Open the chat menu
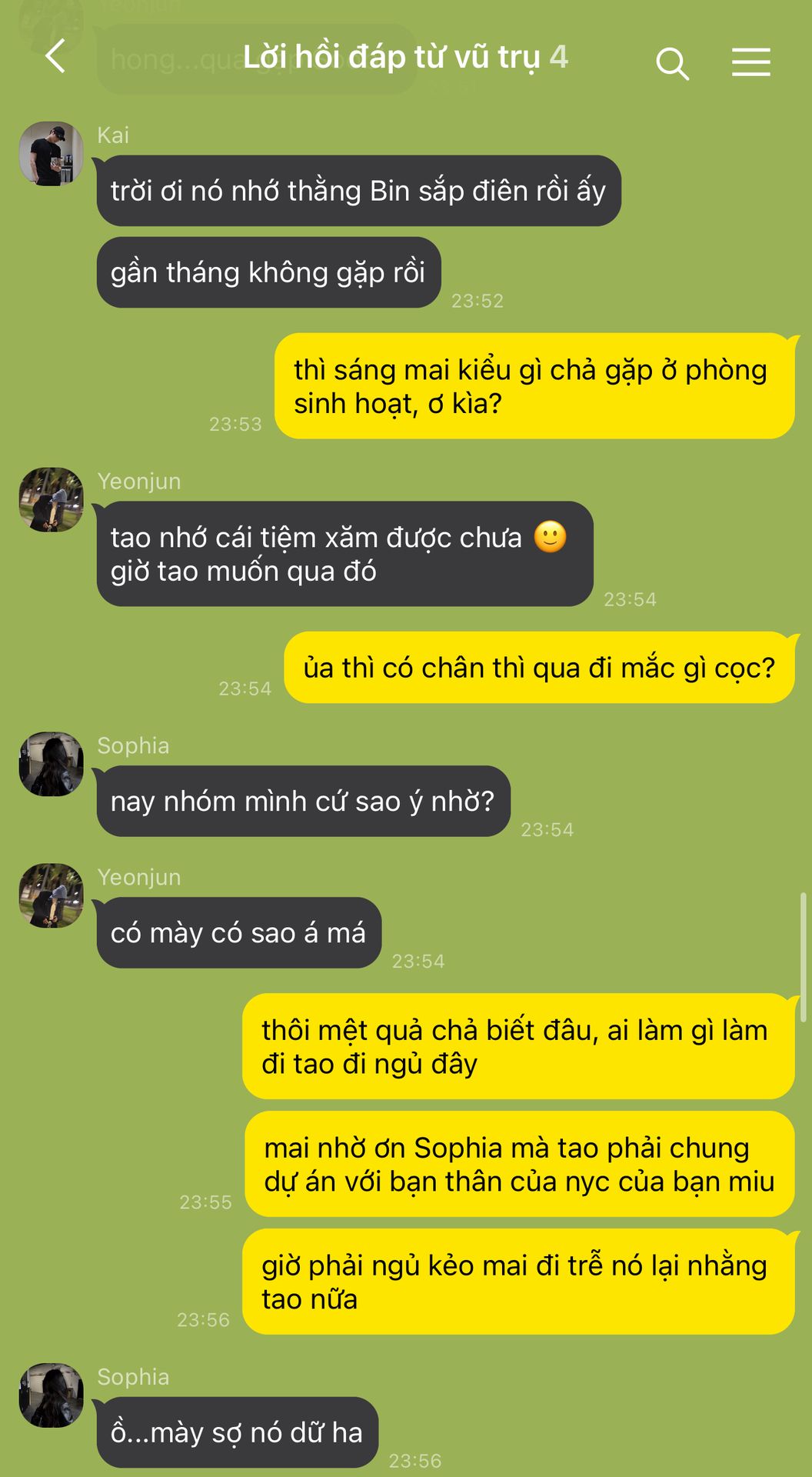 tap(750, 62)
